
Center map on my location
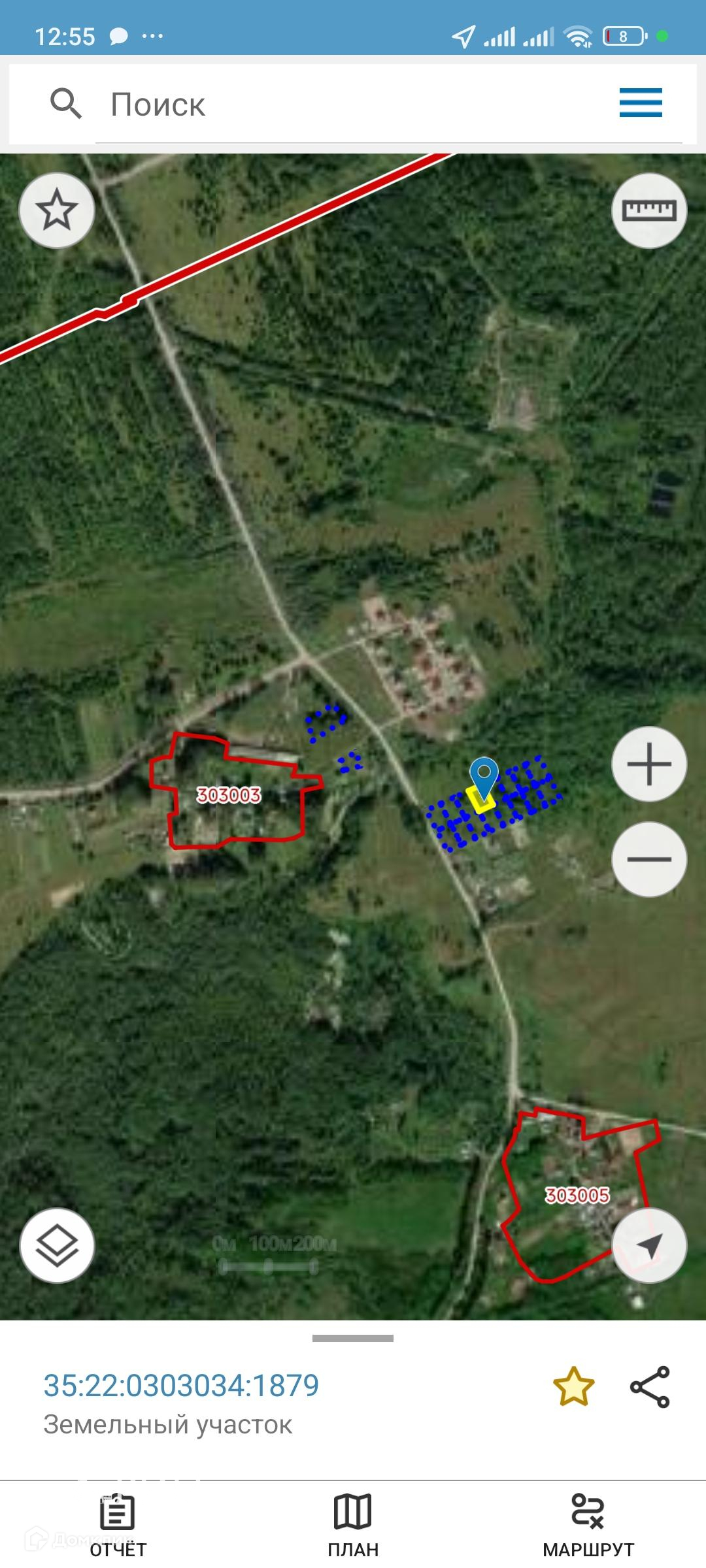648,1245
